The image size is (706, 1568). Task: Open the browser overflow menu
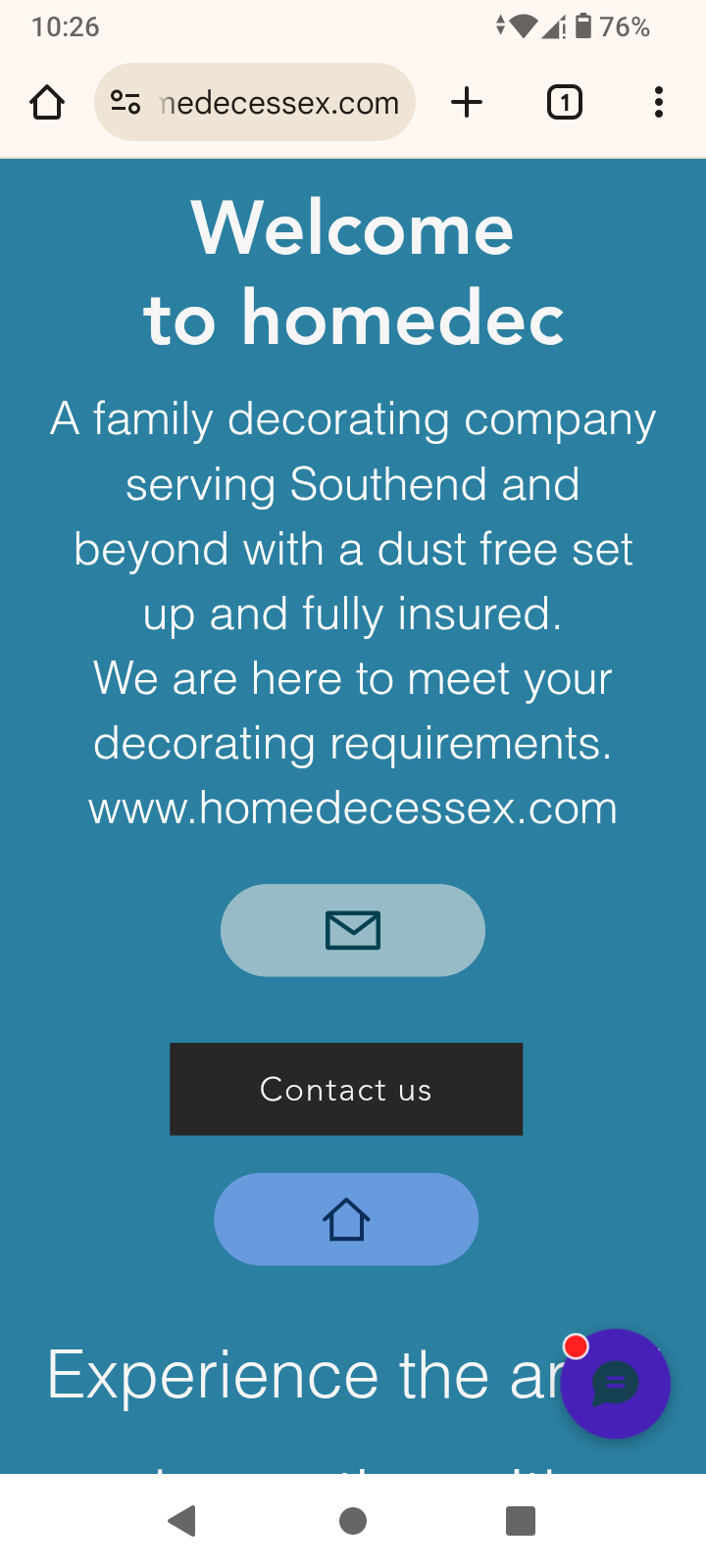tap(659, 102)
